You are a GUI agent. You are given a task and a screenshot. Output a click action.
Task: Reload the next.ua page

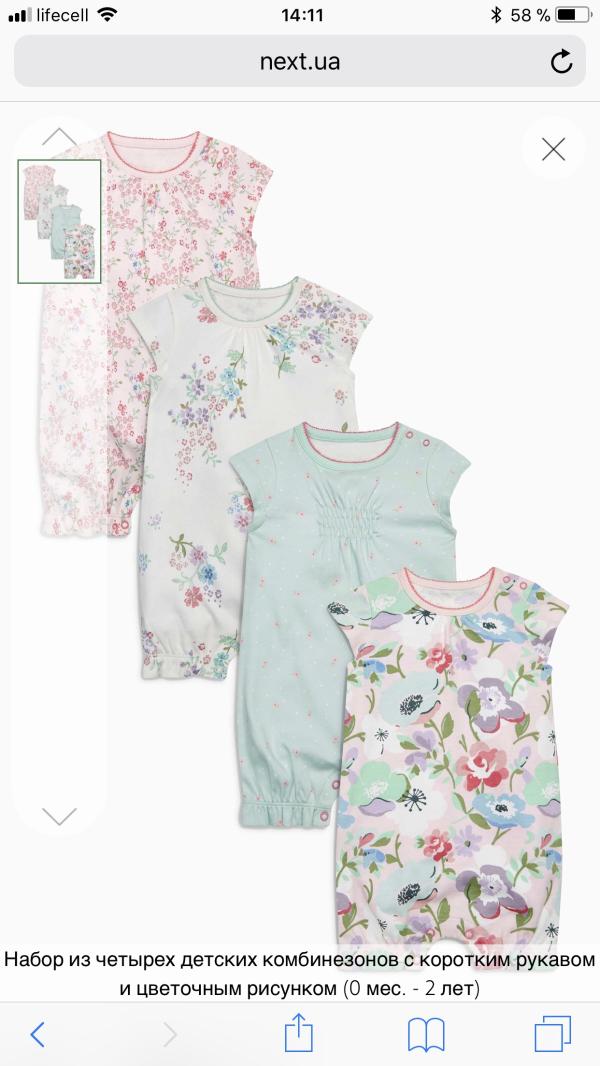(x=561, y=62)
